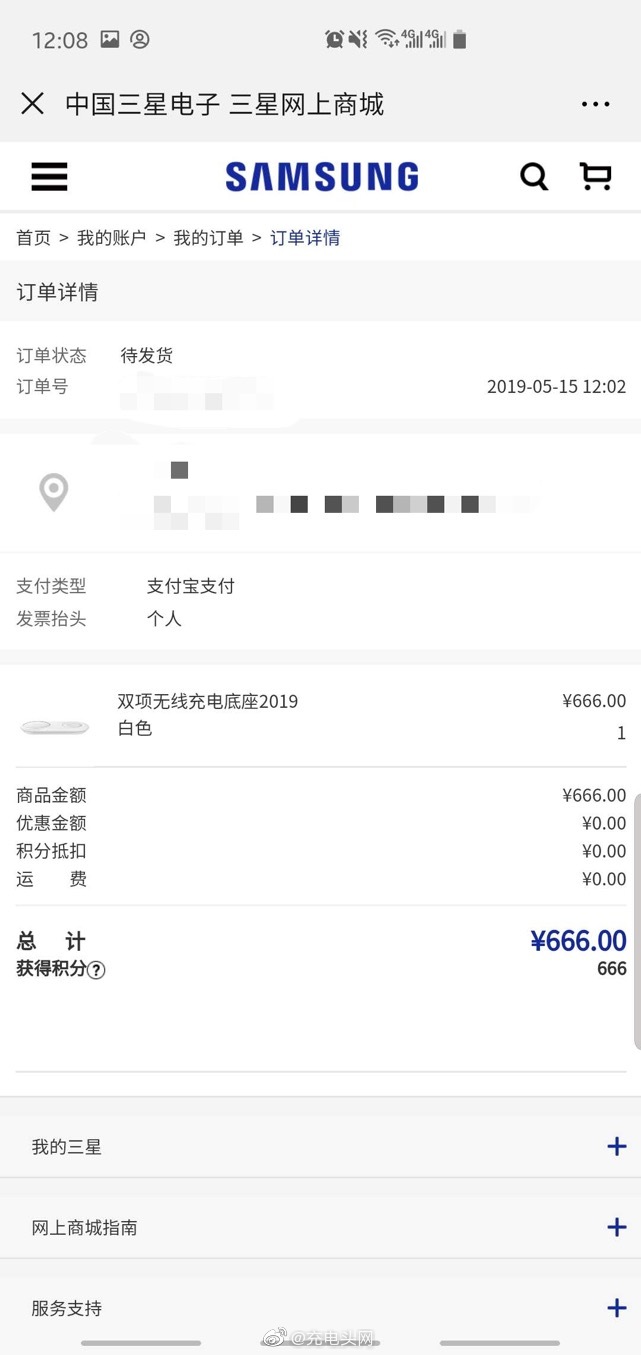The width and height of the screenshot is (641, 1355).
Task: Open the three-dot overflow menu
Action: pyautogui.click(x=595, y=104)
